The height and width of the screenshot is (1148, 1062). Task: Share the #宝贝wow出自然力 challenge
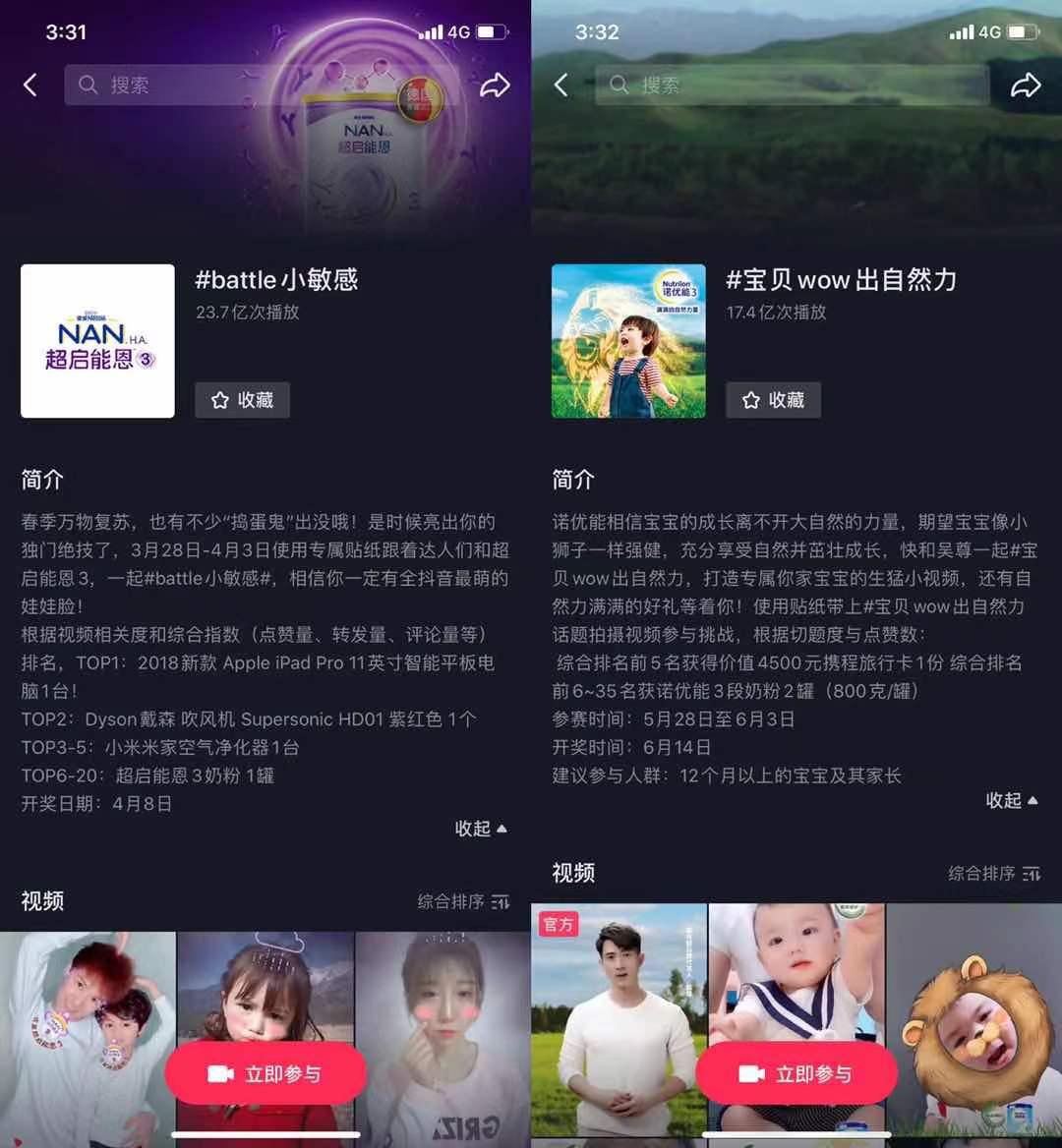tap(1026, 85)
